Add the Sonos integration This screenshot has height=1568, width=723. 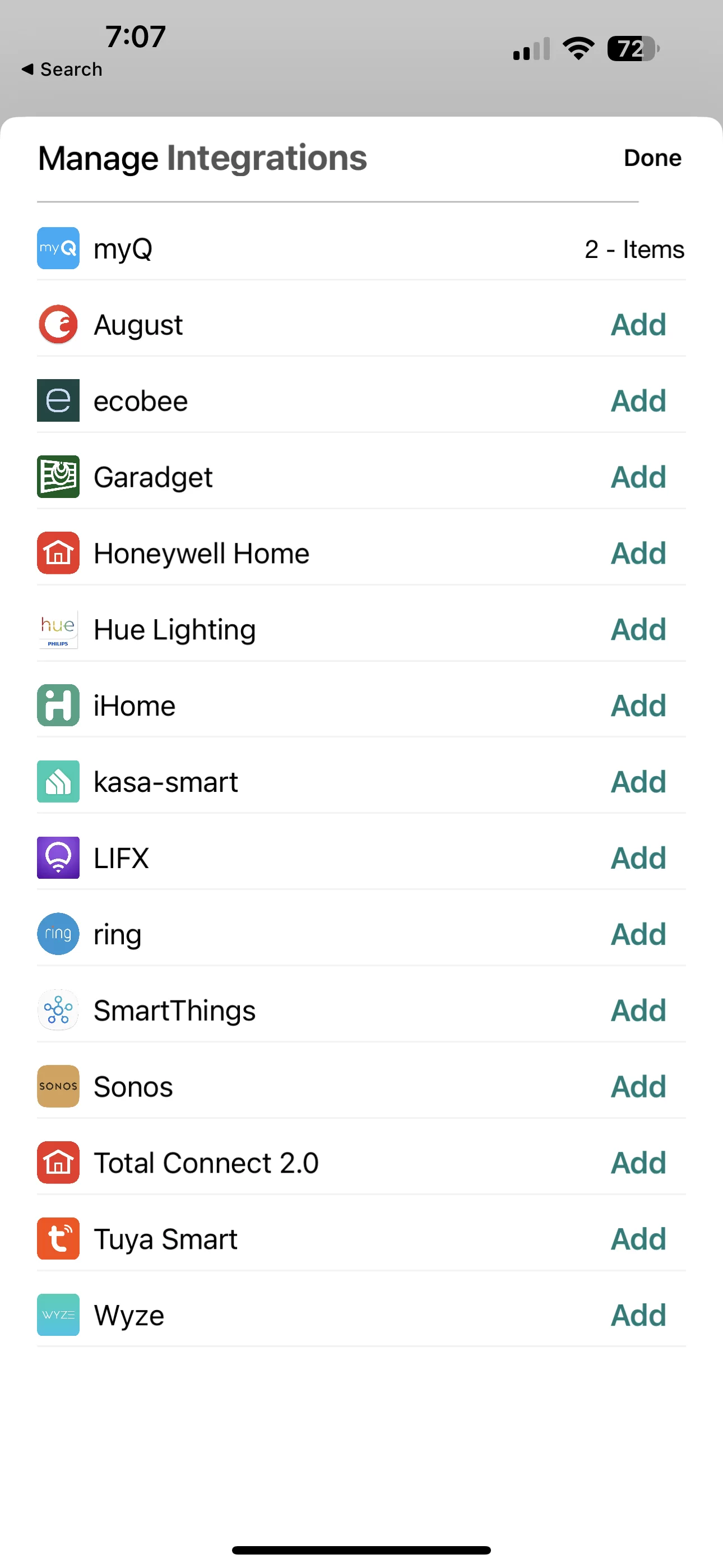[638, 1086]
